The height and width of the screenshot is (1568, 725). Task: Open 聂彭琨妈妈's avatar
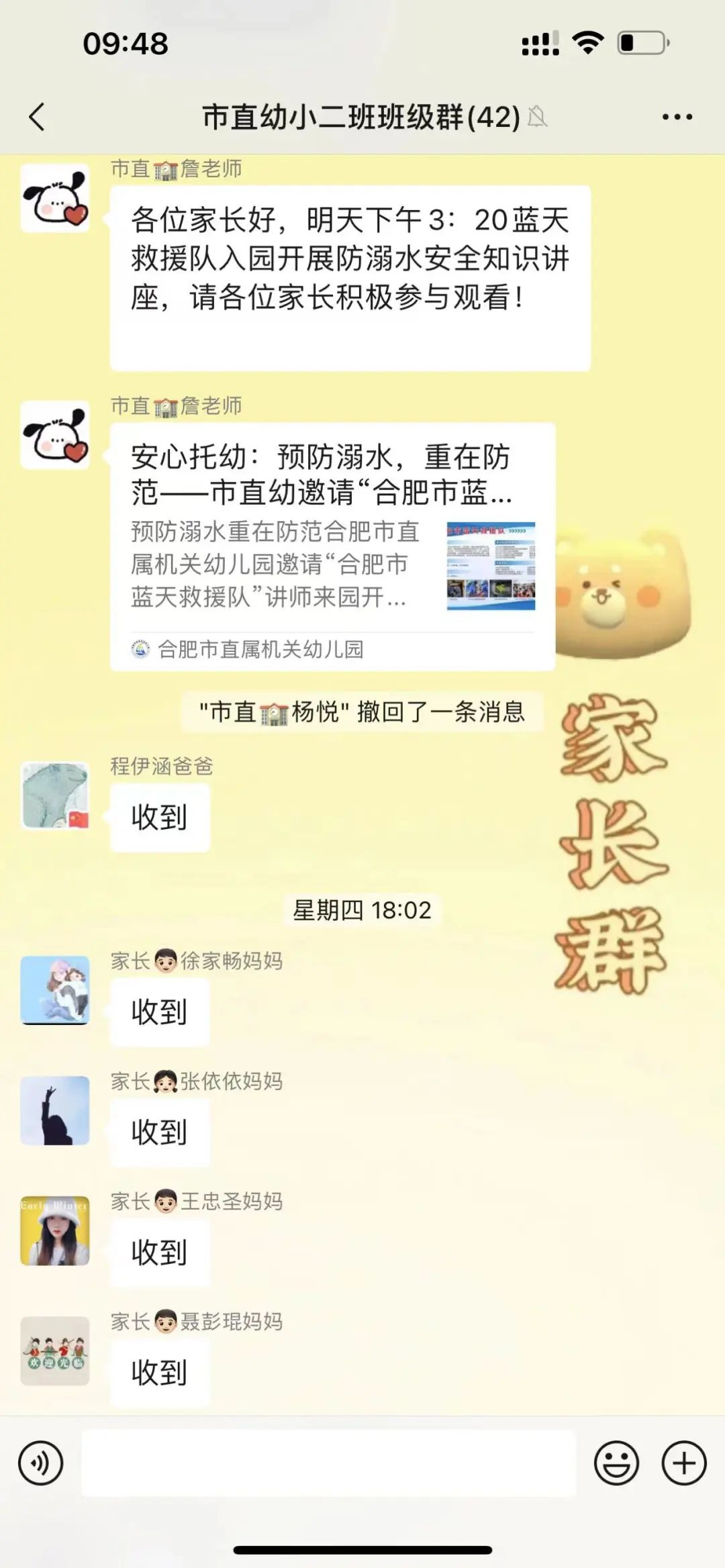[55, 1351]
